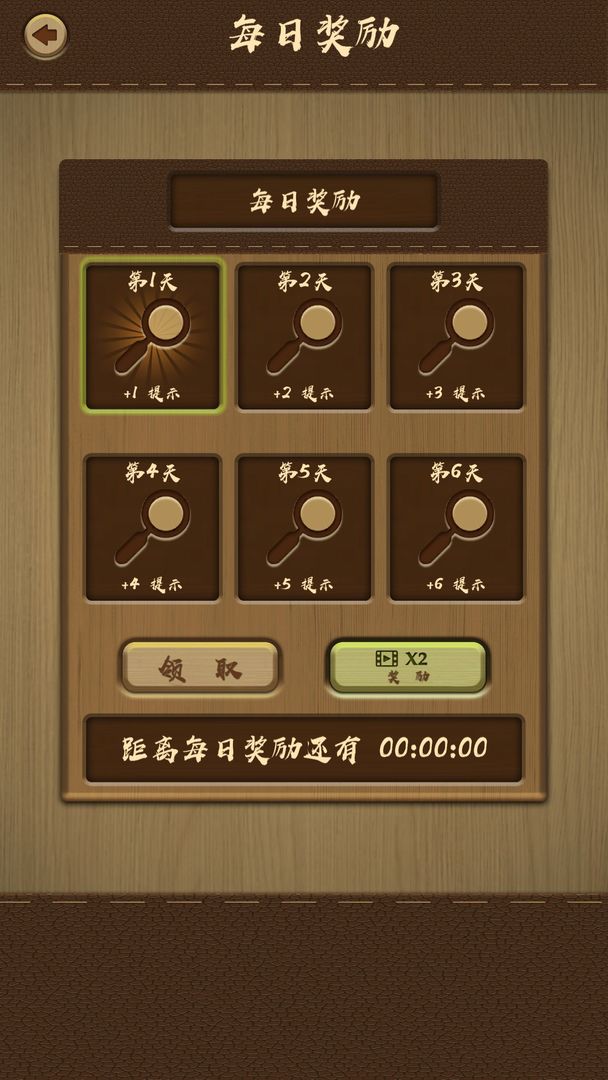Go back using the arrow button

pos(44,36)
